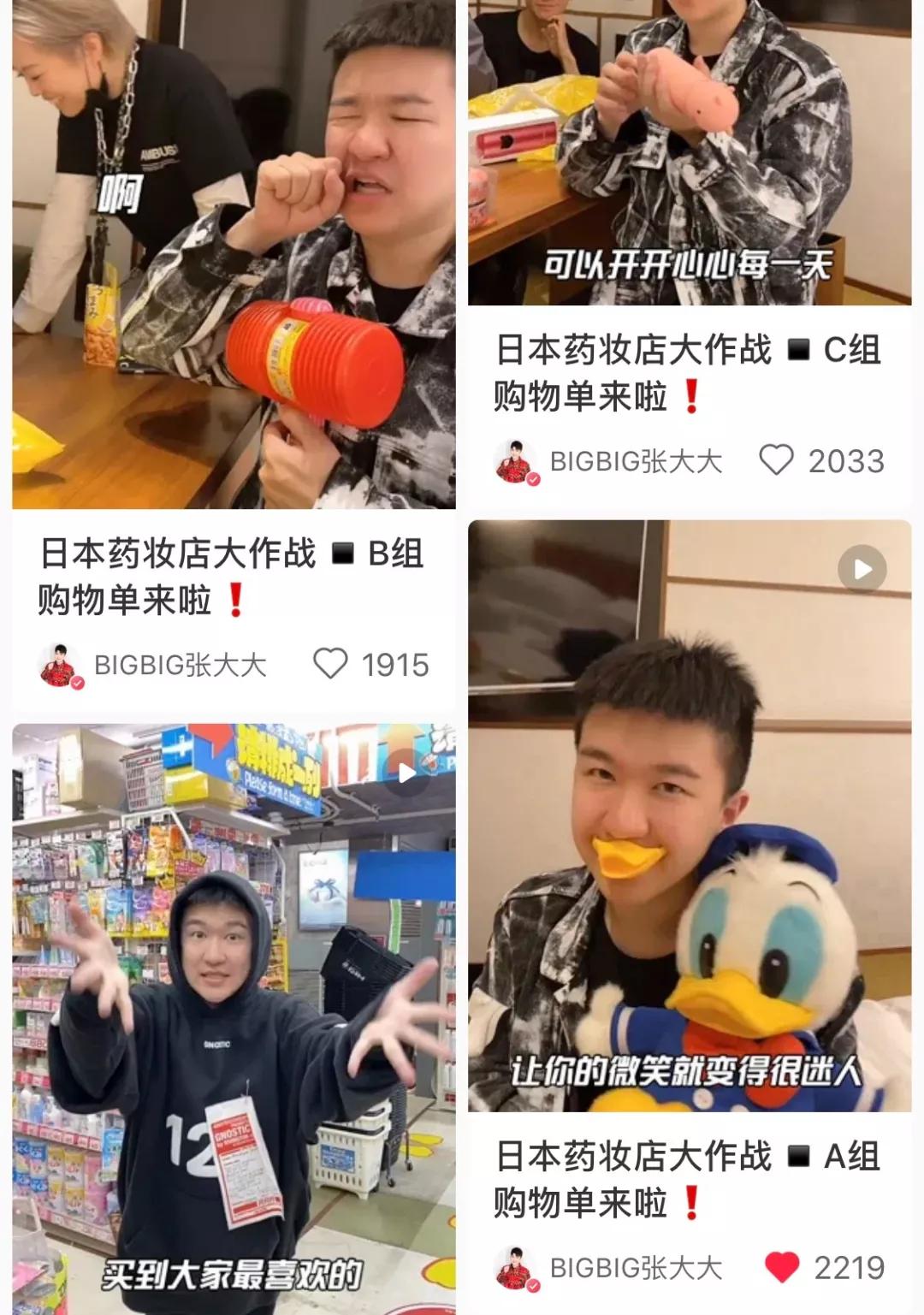Unlike the A组 post with 2219 likes
Image resolution: width=924 pixels, height=1315 pixels.
point(781,1267)
